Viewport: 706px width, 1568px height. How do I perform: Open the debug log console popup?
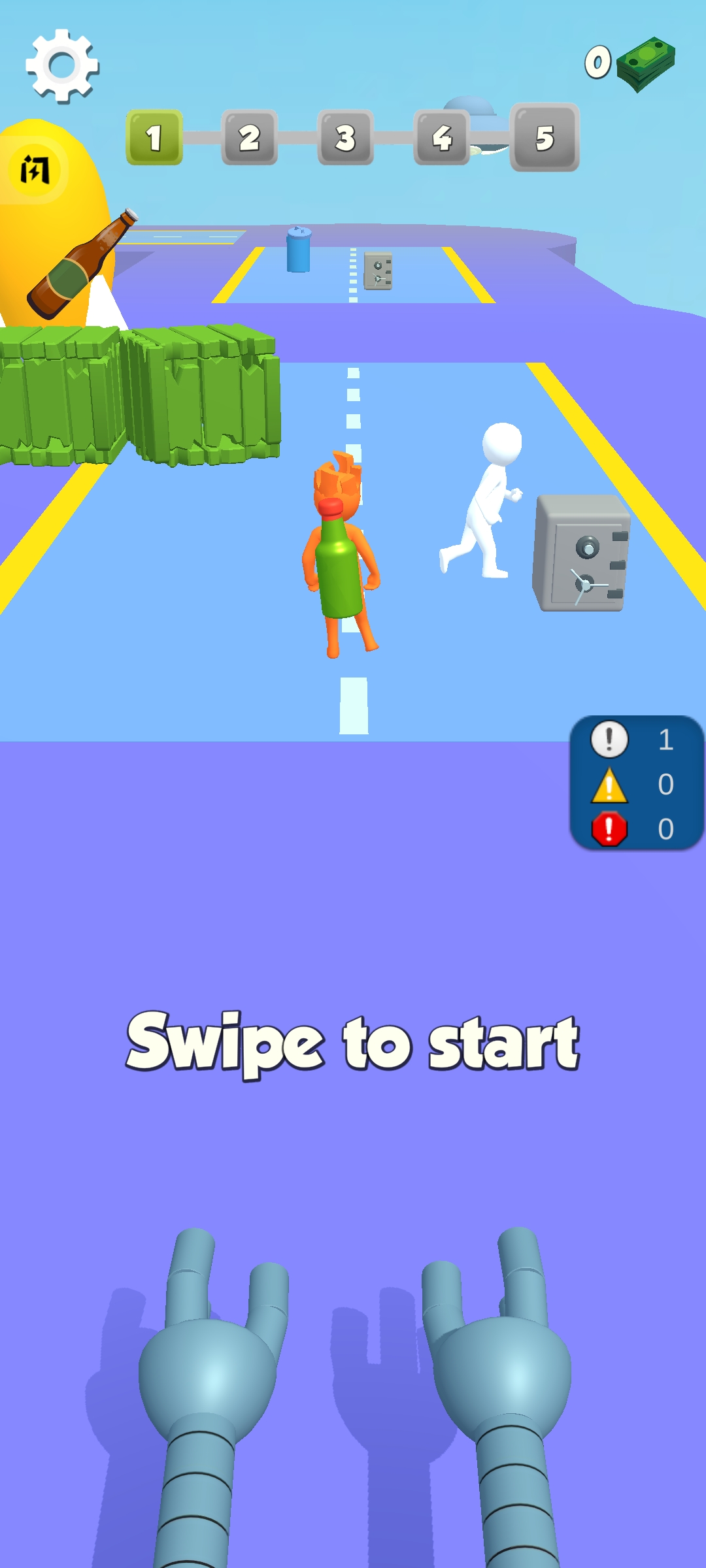[x=635, y=783]
